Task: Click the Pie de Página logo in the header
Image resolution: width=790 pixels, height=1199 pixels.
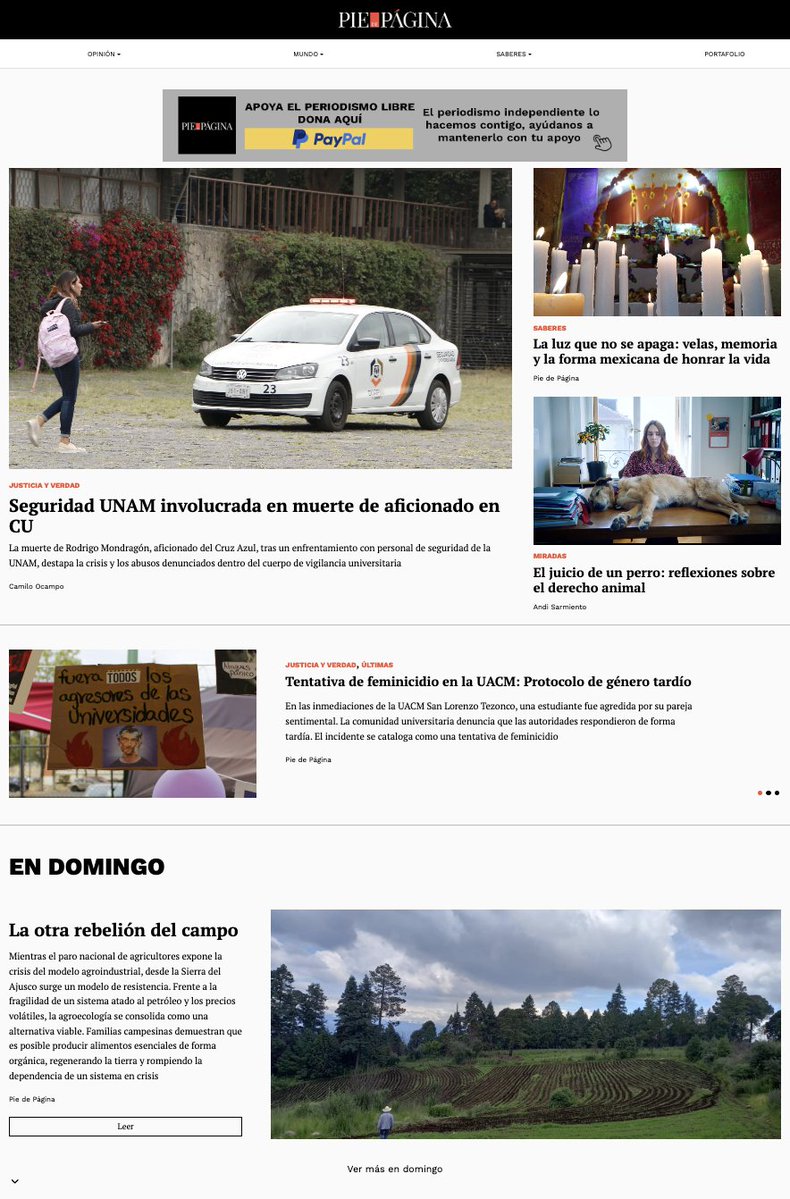Action: pos(395,19)
